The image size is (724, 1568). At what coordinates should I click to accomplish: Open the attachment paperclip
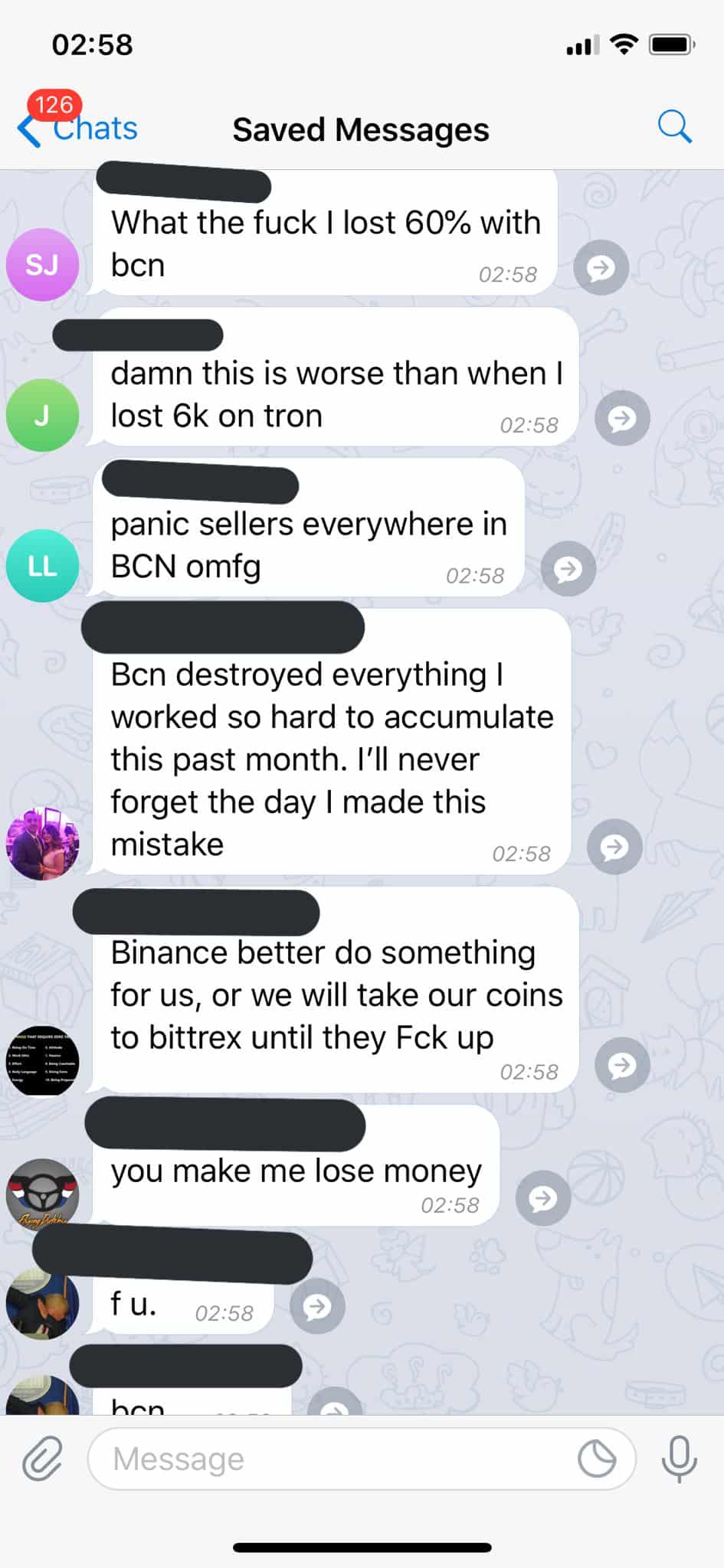pos(42,1459)
